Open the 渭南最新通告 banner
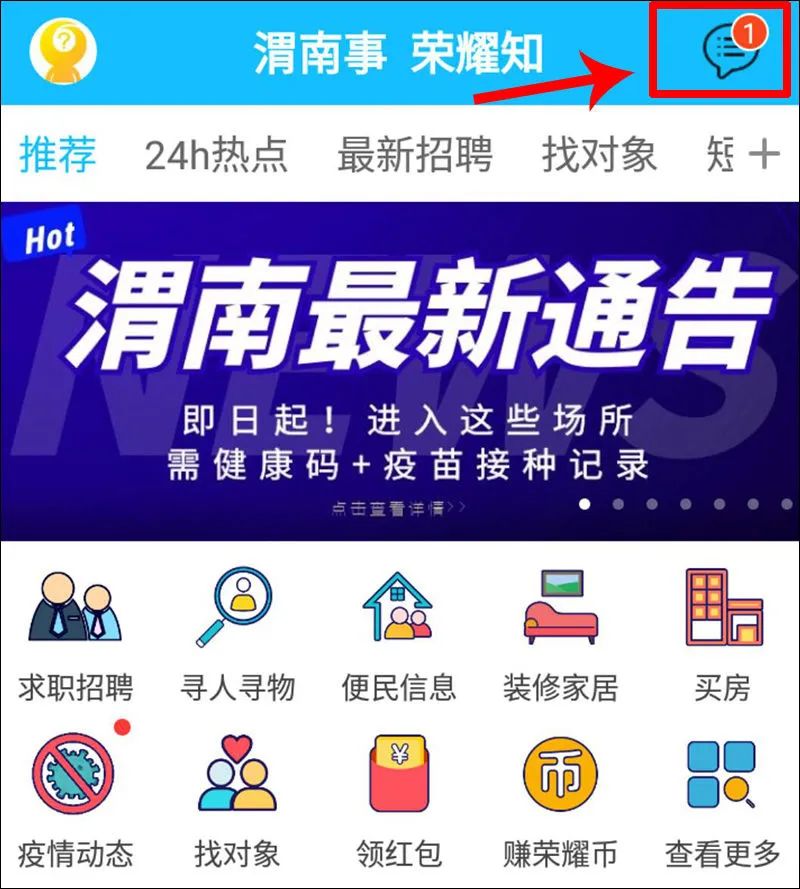This screenshot has width=800, height=889. [400, 372]
